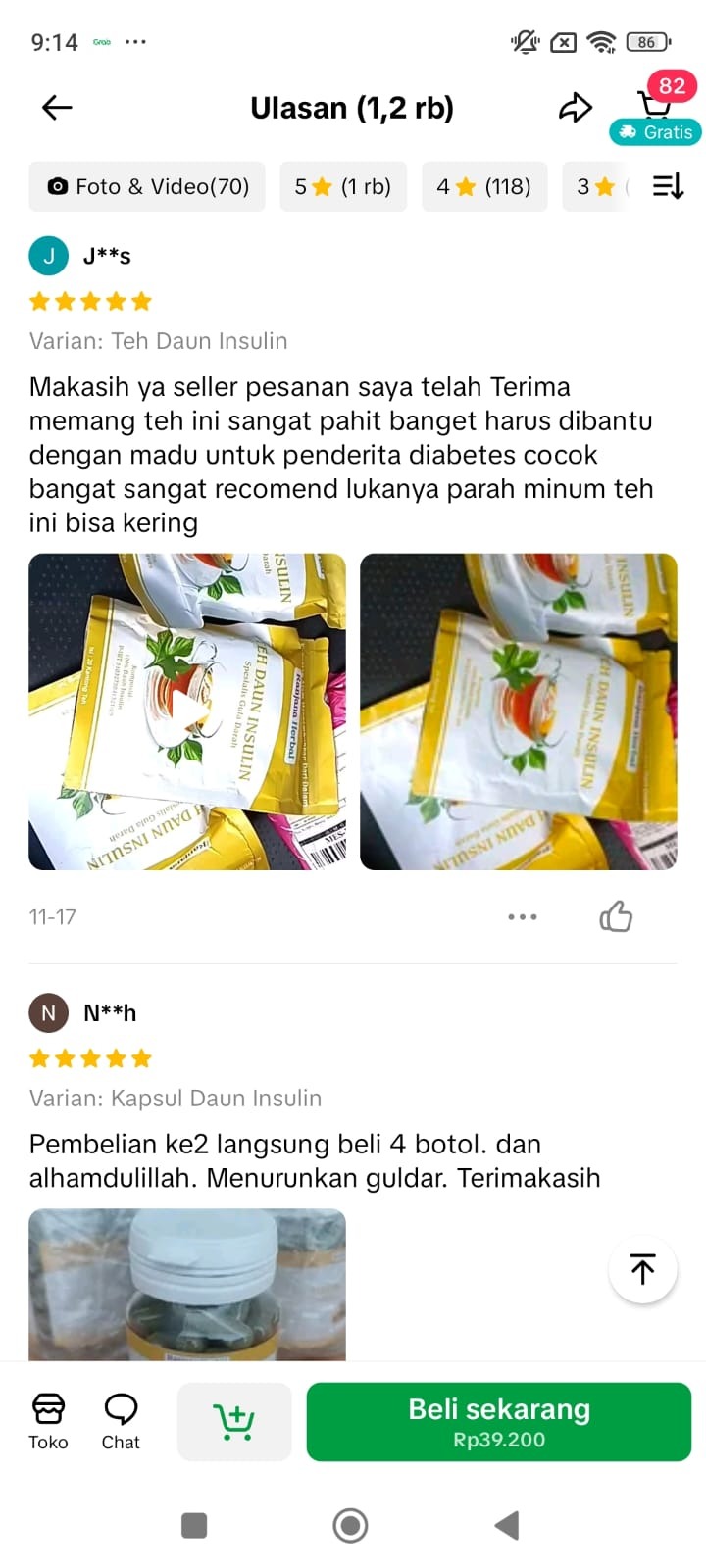Show only 3-star reviews

point(594,186)
